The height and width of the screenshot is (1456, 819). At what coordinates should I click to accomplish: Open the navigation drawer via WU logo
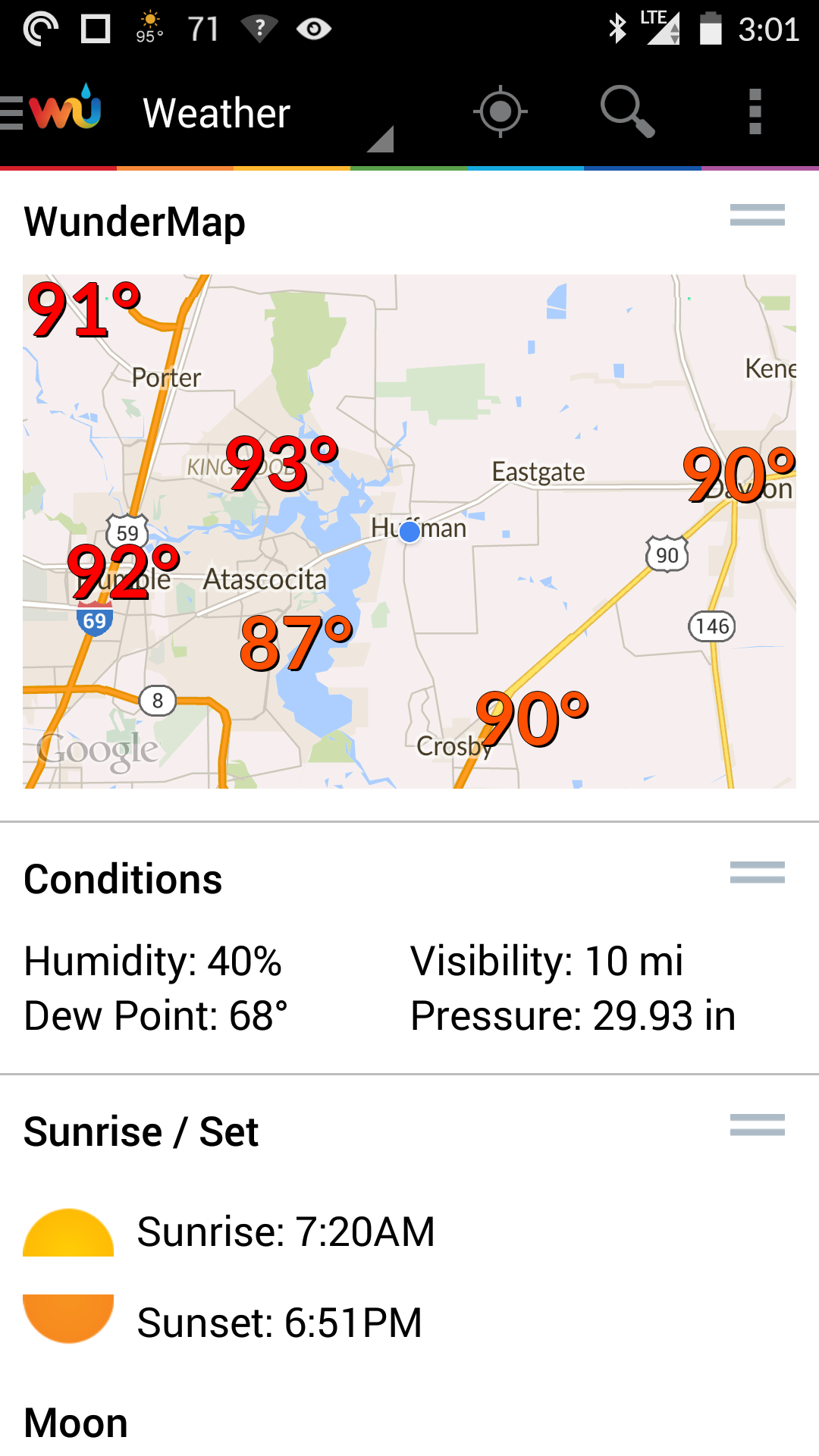(52, 111)
